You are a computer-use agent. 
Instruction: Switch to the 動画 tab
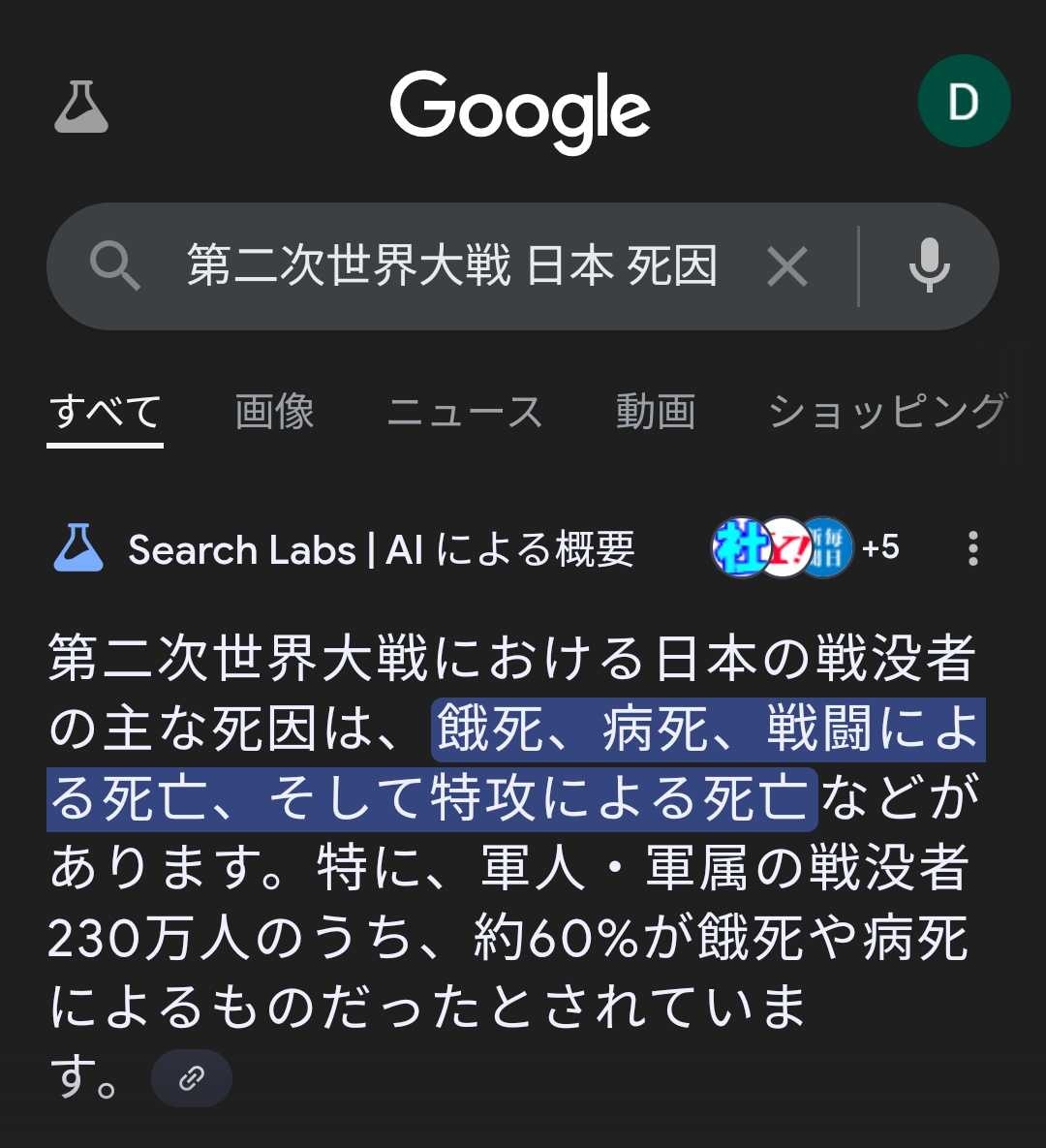pyautogui.click(x=656, y=412)
